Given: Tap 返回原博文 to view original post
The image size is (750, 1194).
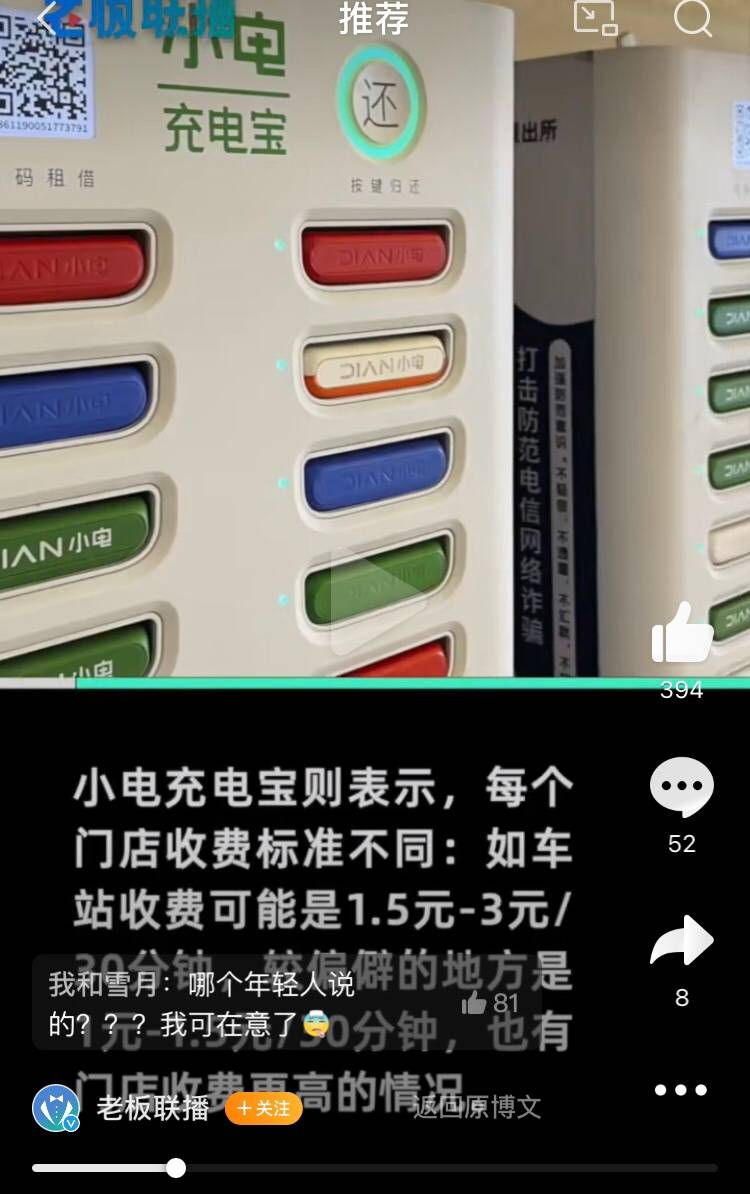Looking at the screenshot, I should click(x=477, y=1107).
